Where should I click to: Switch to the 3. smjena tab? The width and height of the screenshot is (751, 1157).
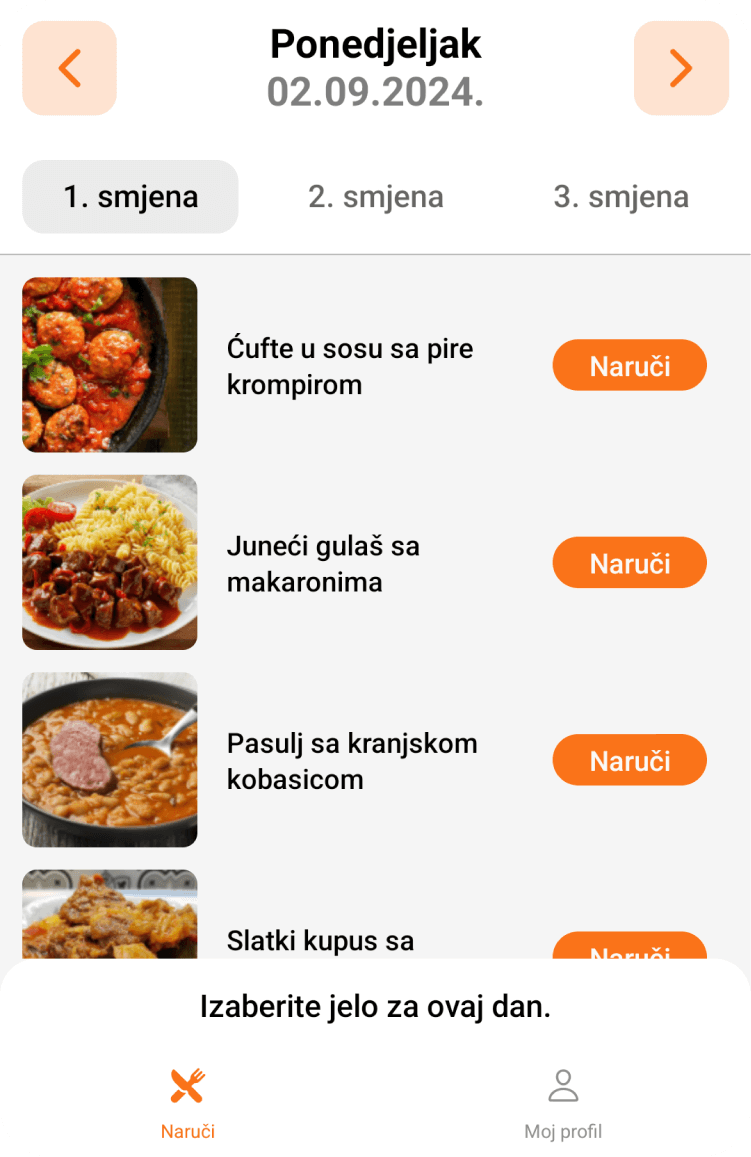621,197
